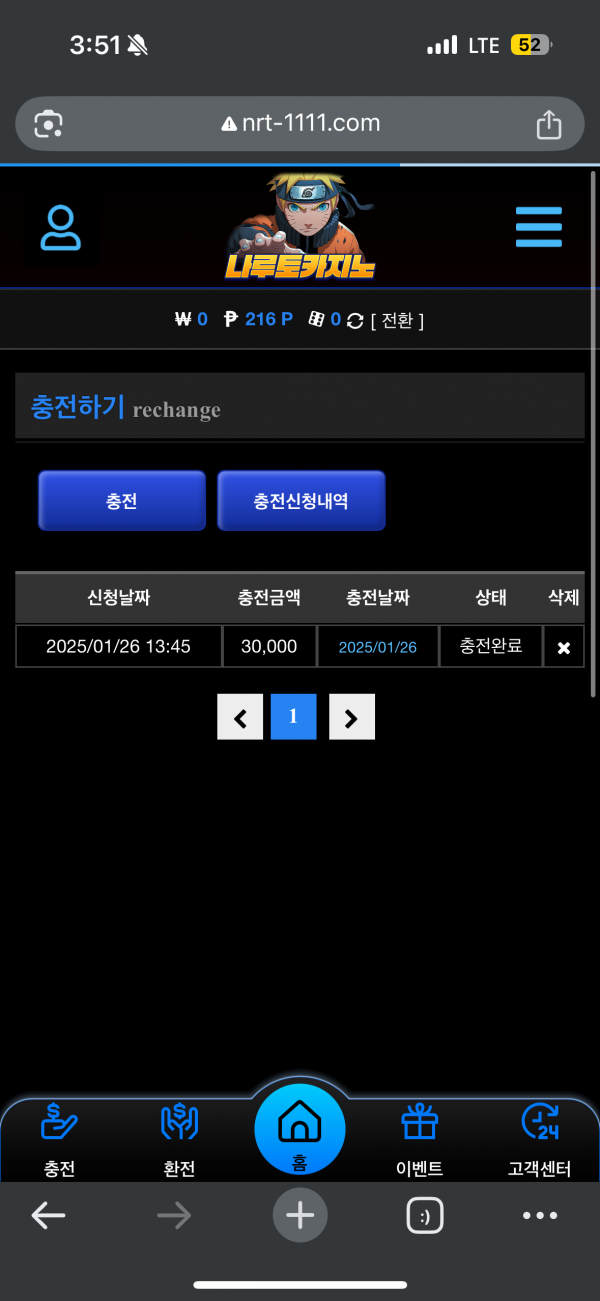The image size is (600, 1301).
Task: Open the 고객센터 support tab
Action: click(539, 1138)
